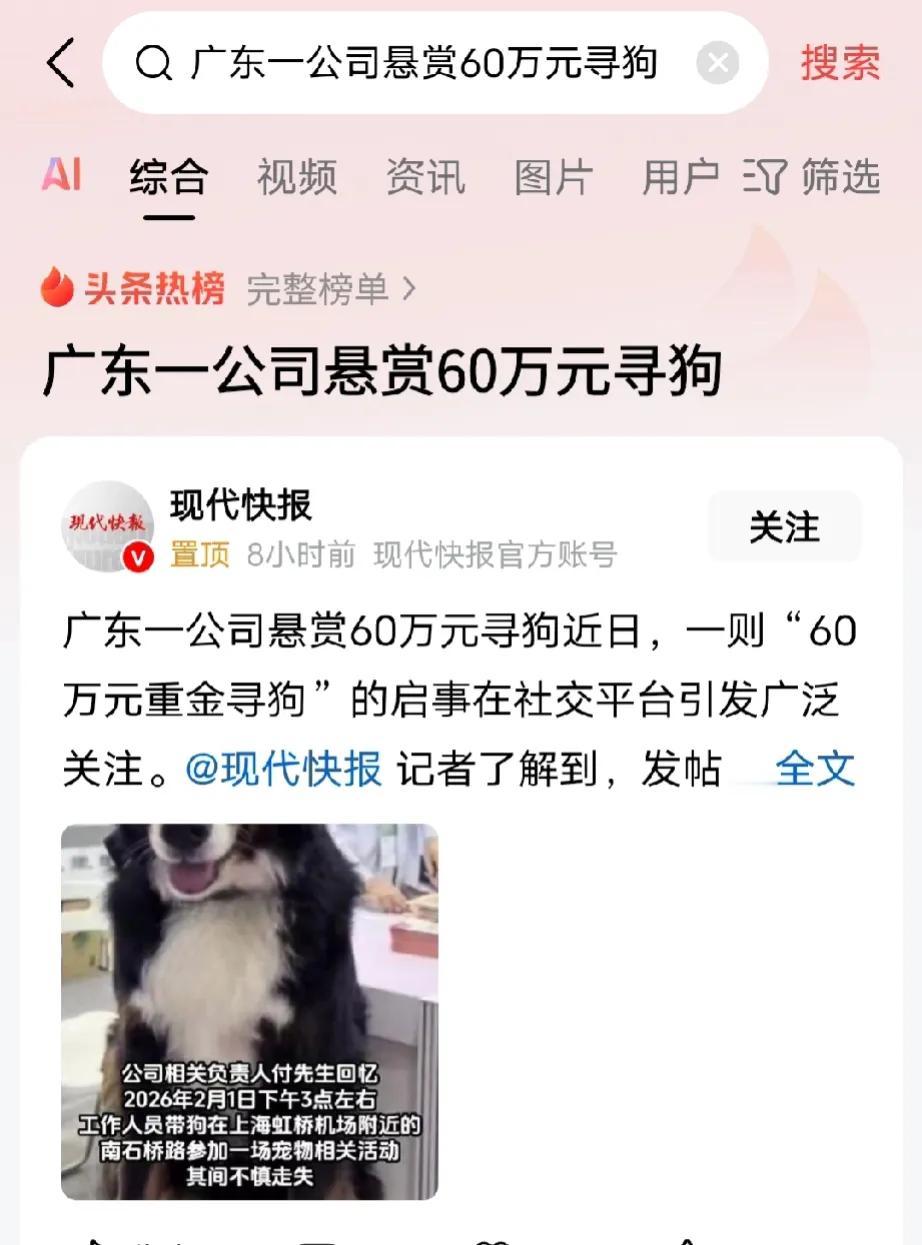The width and height of the screenshot is (922, 1245).
Task: Tap the back arrow to return
Action: pyautogui.click(x=60, y=62)
